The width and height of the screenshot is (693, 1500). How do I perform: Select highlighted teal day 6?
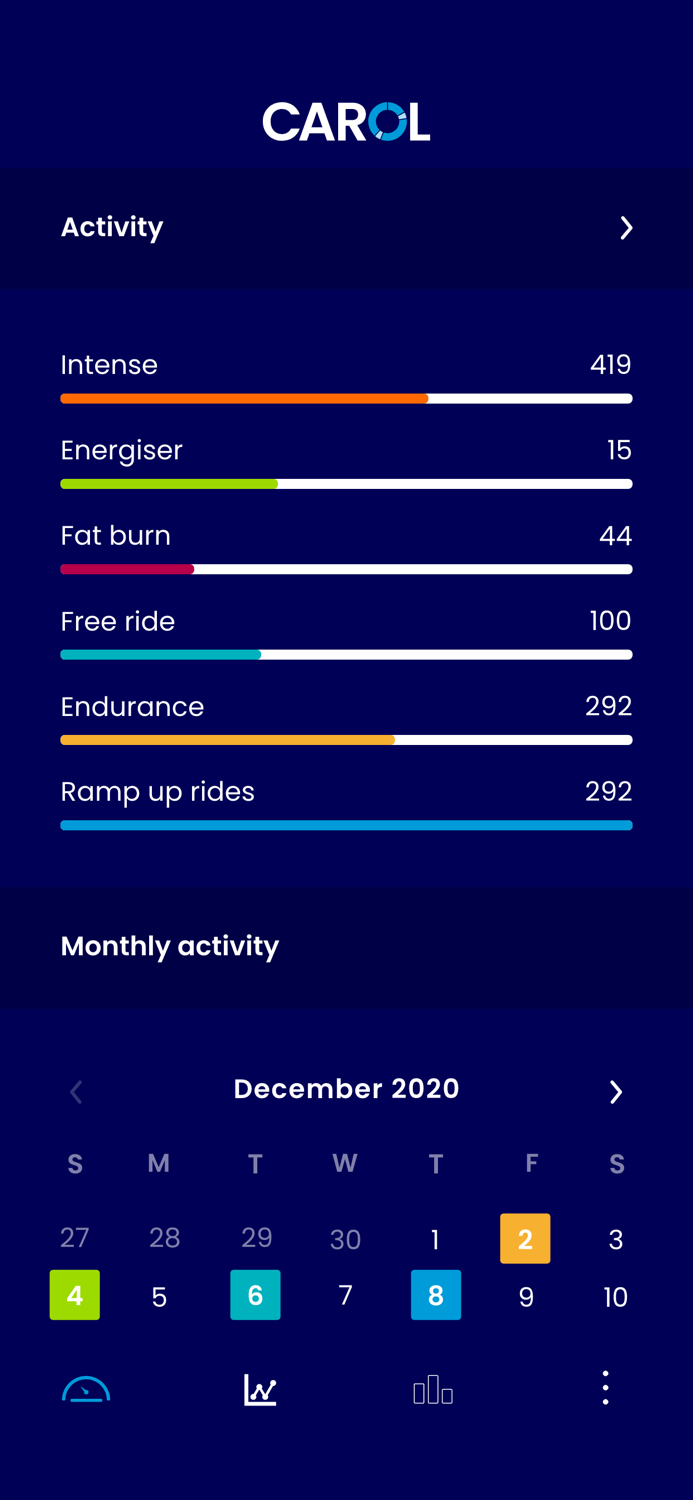(255, 1295)
